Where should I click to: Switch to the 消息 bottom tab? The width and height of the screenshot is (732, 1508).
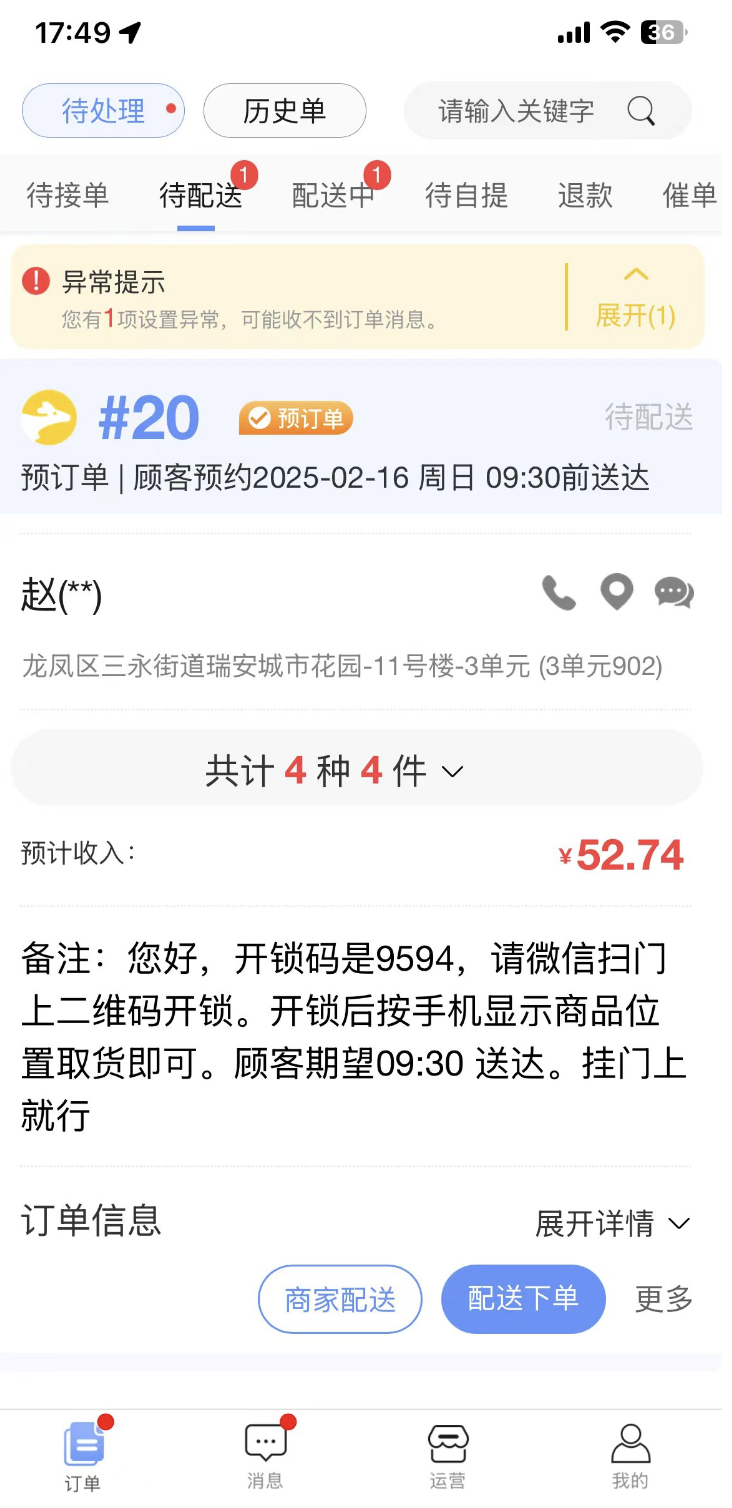pyautogui.click(x=265, y=1457)
